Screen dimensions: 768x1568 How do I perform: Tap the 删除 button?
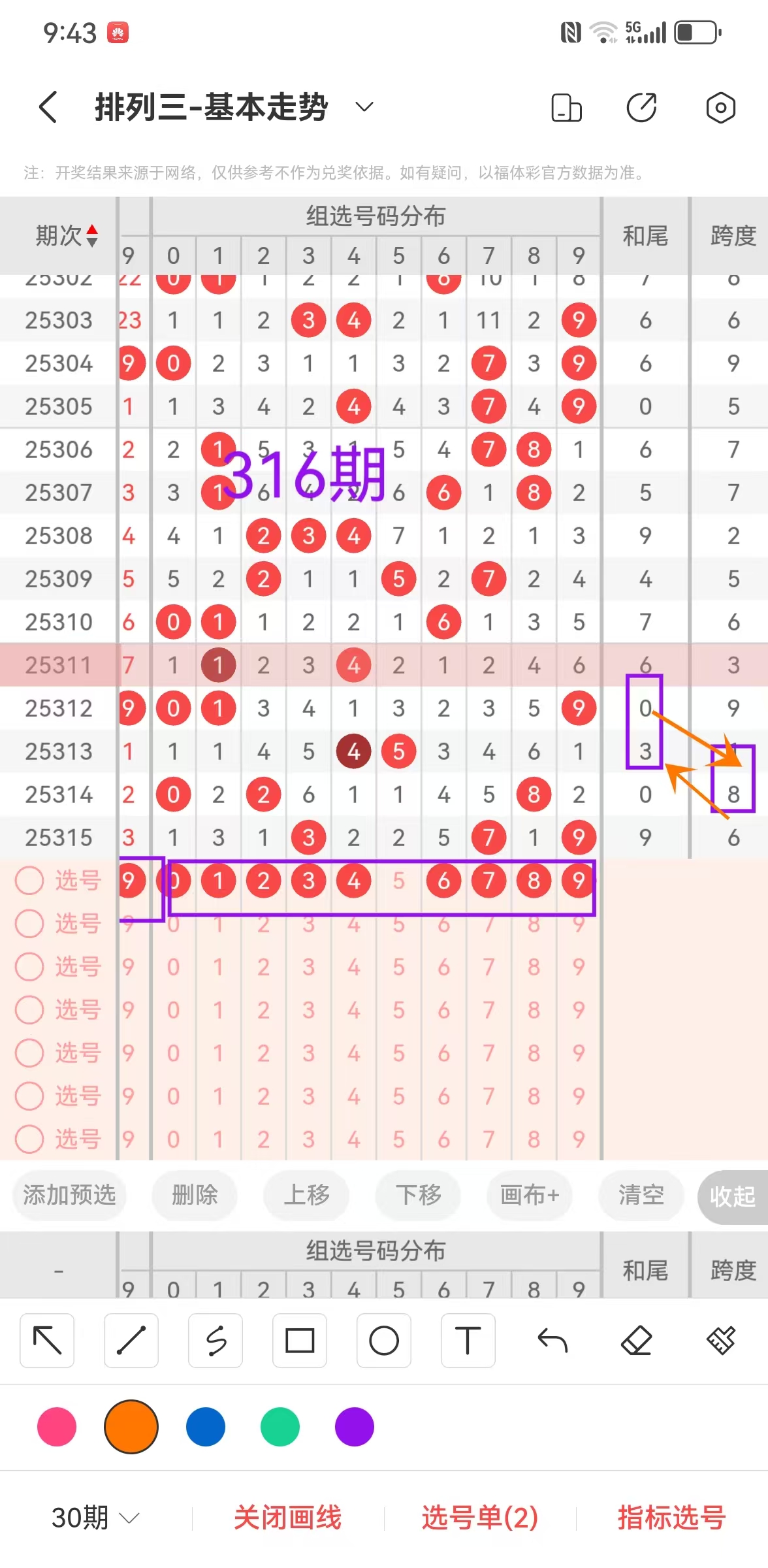tap(194, 1195)
